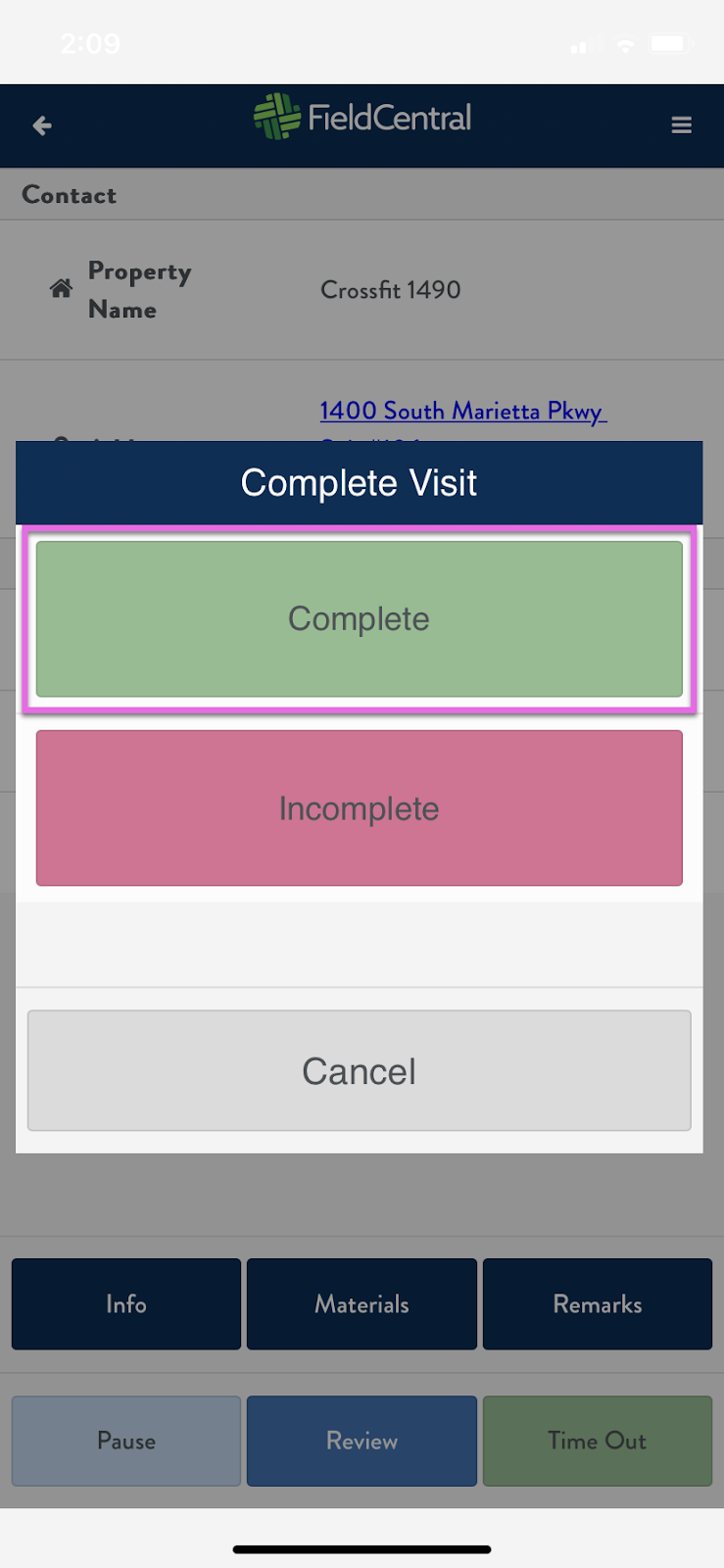This screenshot has width=724, height=1568.
Task: Tap the Review button
Action: coord(362,1441)
